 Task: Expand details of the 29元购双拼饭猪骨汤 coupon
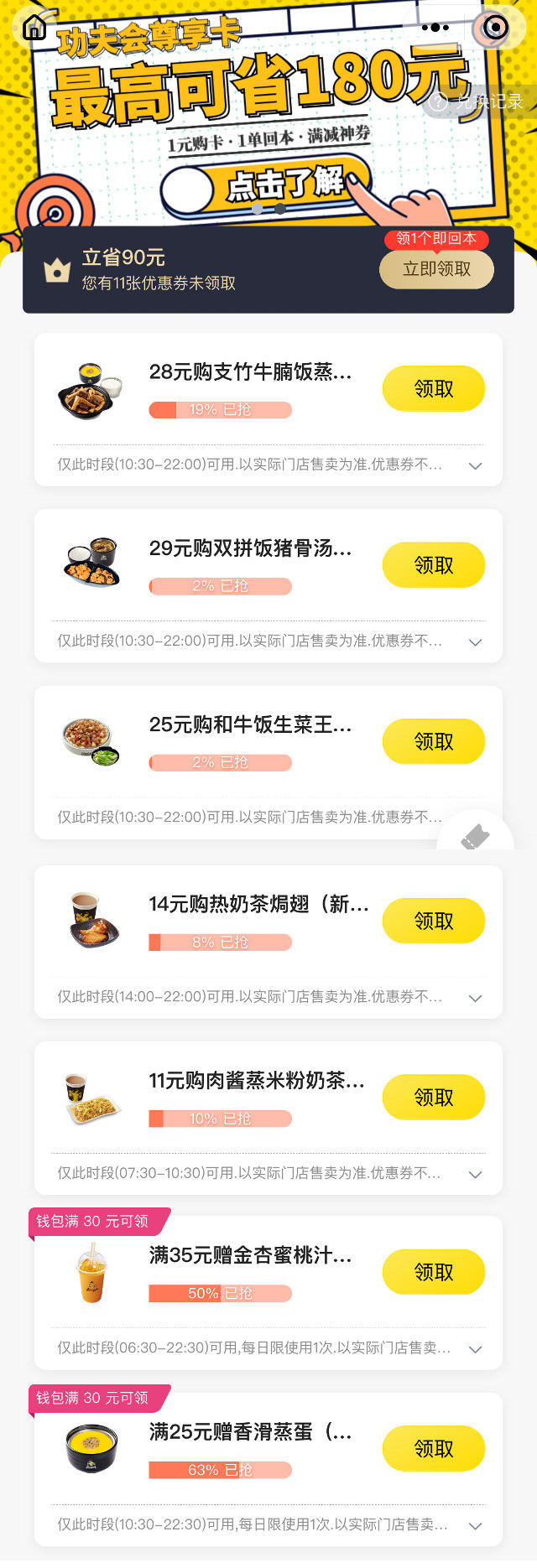coord(475,642)
